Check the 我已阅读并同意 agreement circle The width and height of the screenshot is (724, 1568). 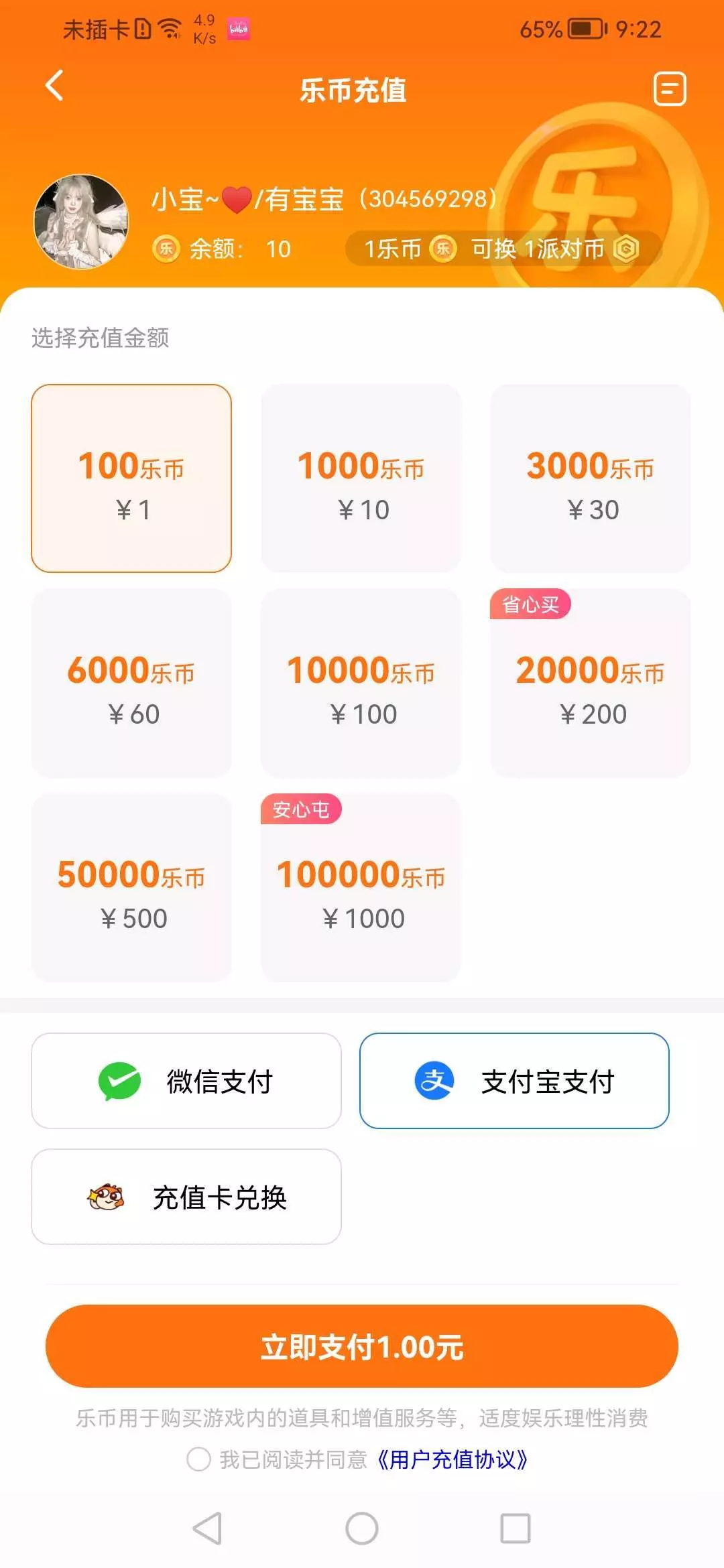(198, 1459)
